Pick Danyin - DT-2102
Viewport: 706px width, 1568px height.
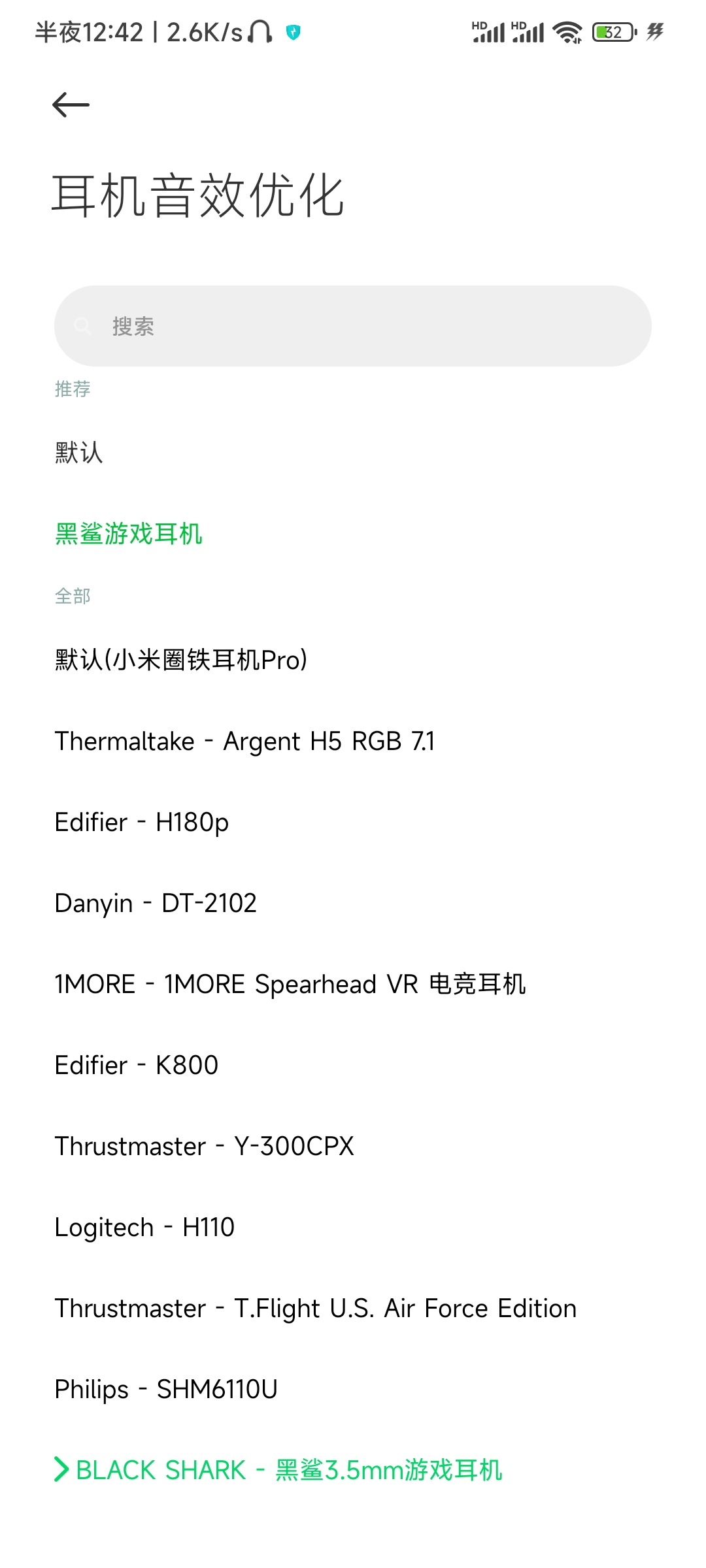coord(156,903)
